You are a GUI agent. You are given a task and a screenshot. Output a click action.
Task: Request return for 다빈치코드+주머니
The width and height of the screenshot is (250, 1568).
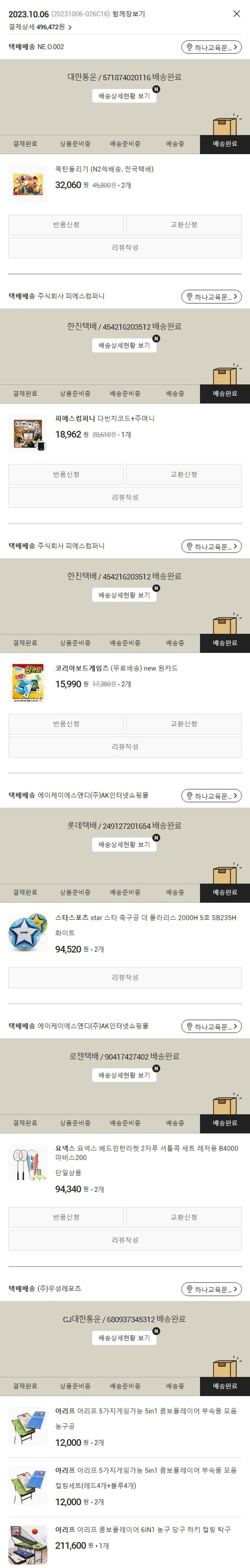[x=66, y=474]
